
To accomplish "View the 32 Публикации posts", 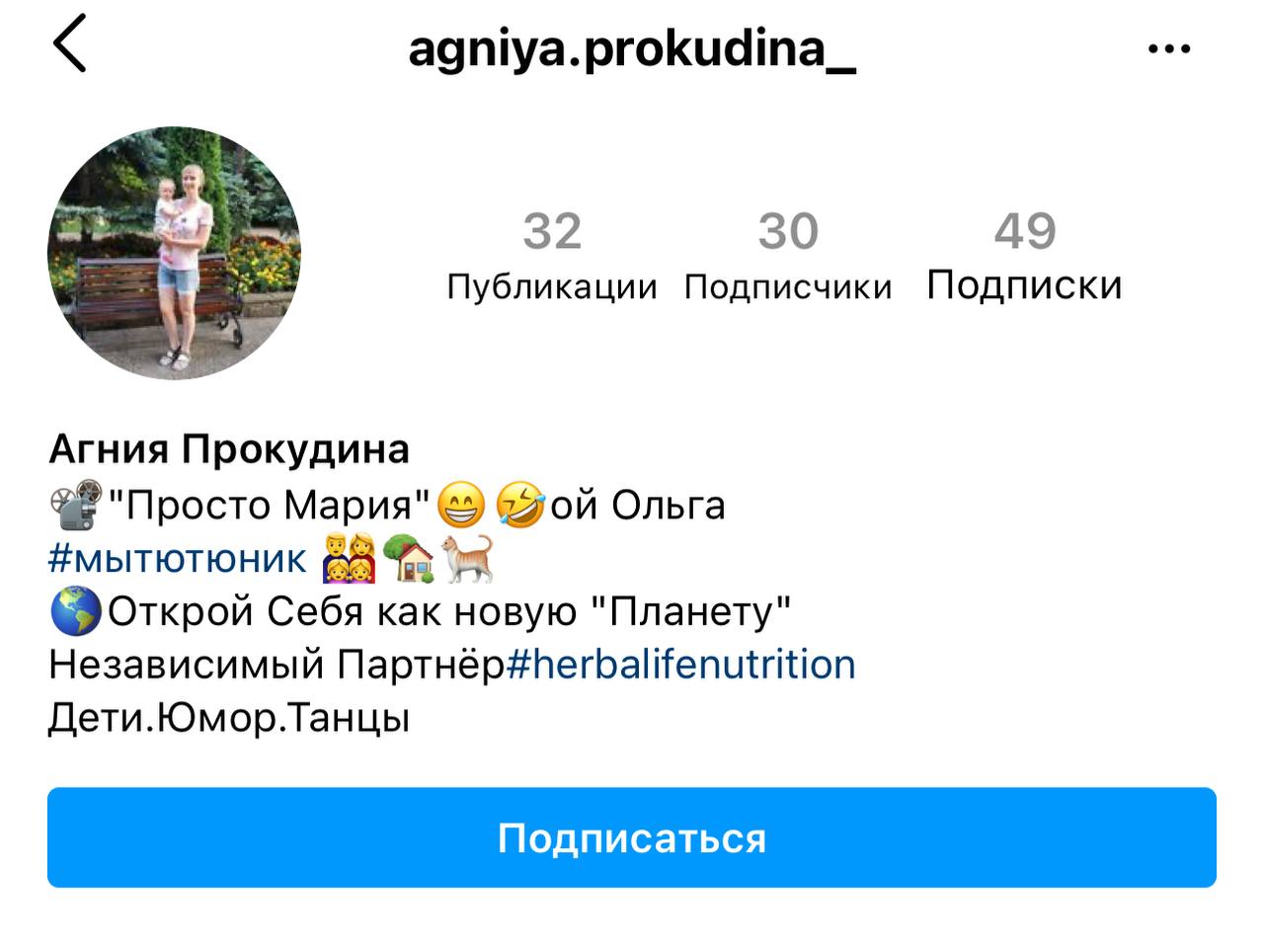I will tap(551, 255).
